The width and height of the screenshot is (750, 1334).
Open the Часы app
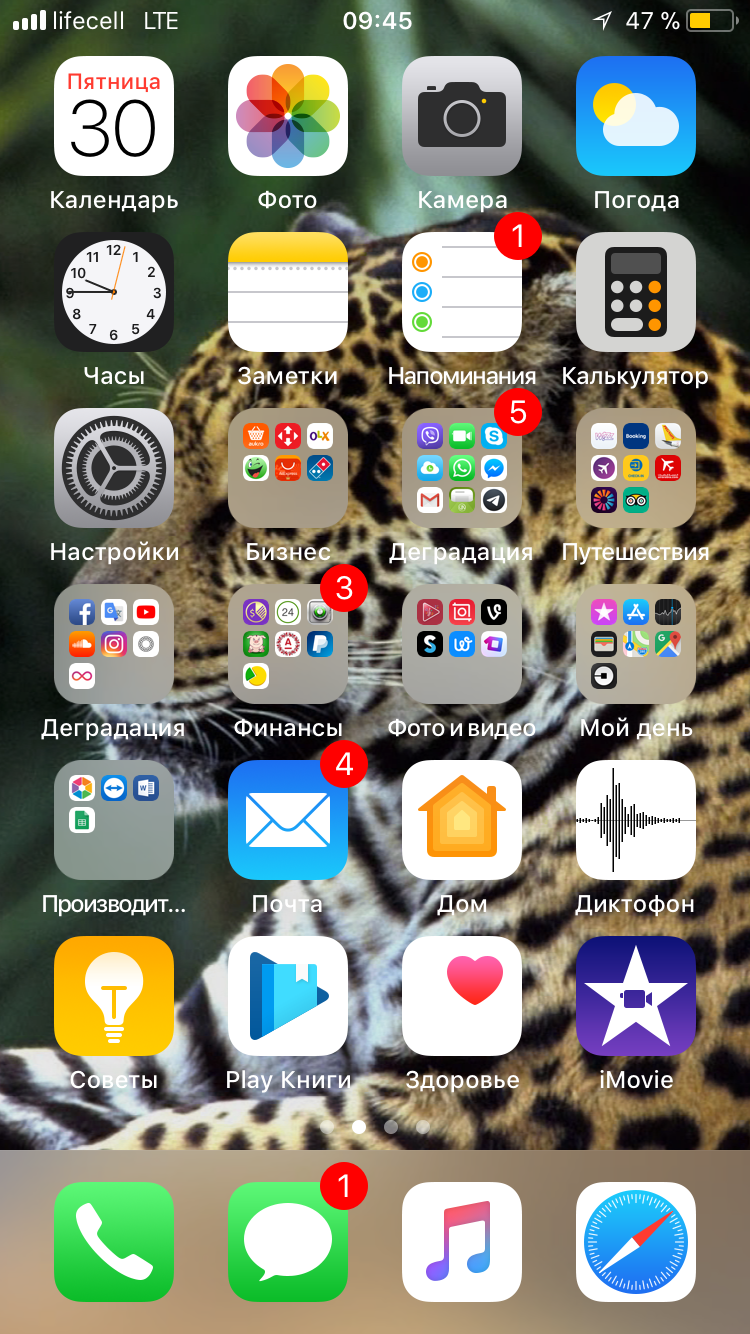point(114,292)
